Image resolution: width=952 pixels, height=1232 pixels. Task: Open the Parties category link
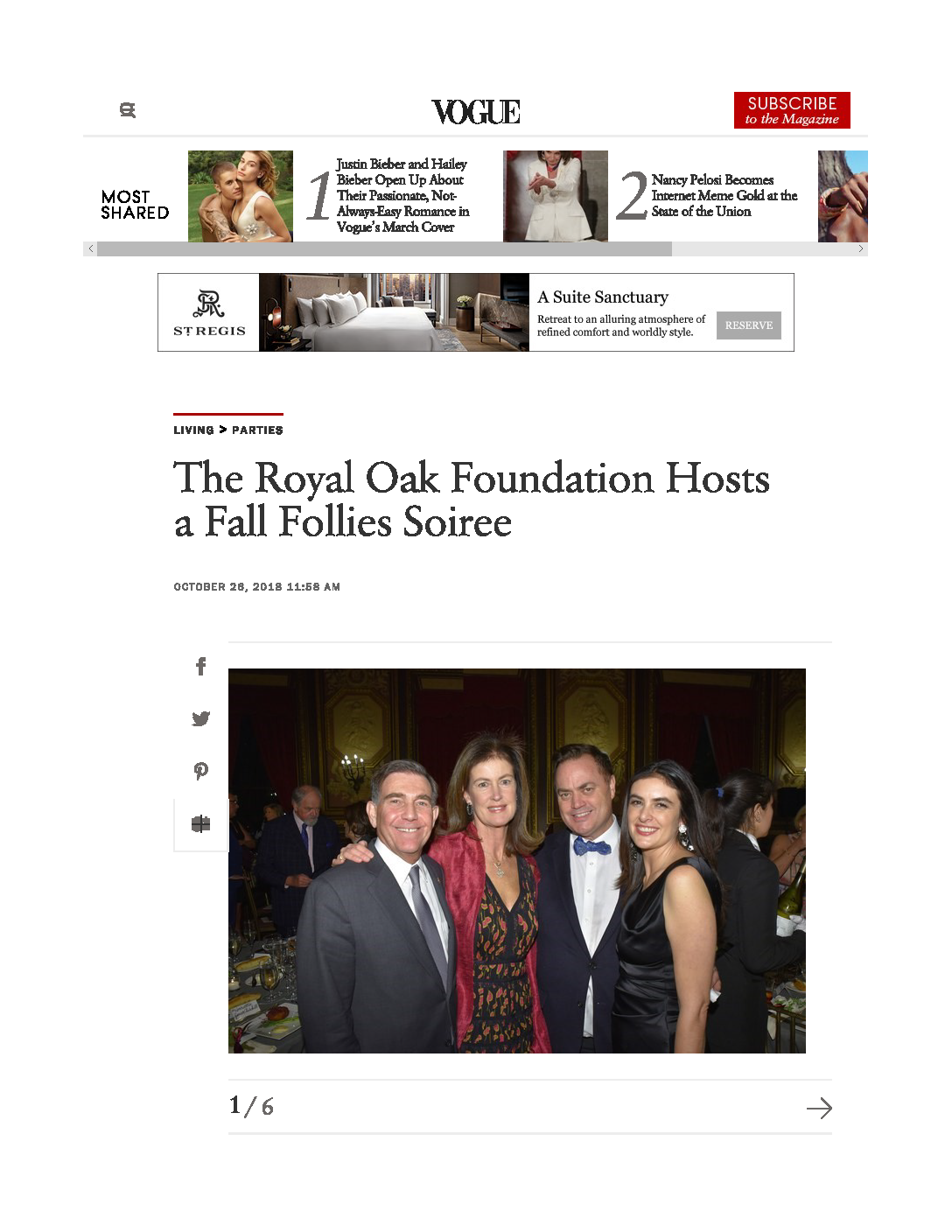(x=257, y=430)
